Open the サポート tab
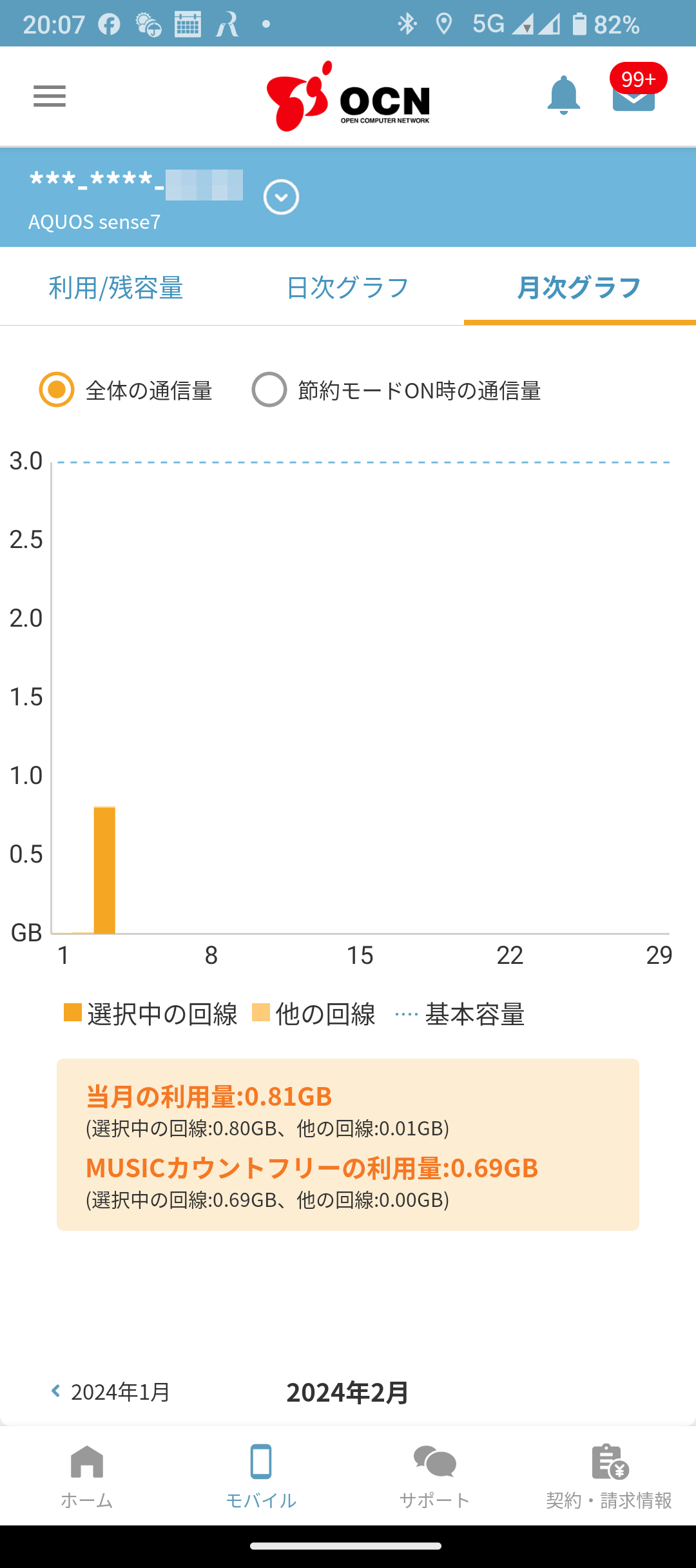This screenshot has height=1568, width=696. 435,1476
